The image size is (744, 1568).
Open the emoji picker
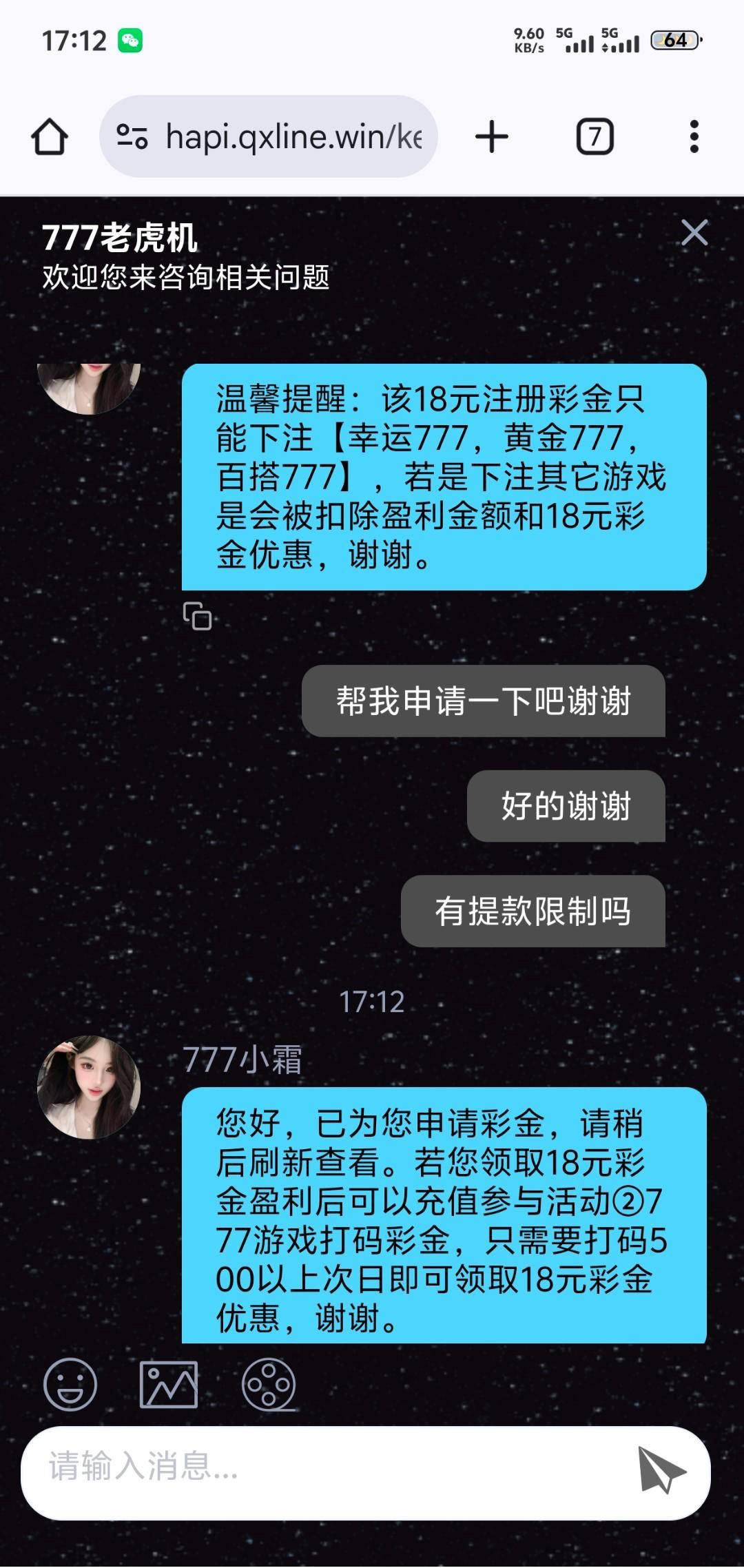(70, 1384)
